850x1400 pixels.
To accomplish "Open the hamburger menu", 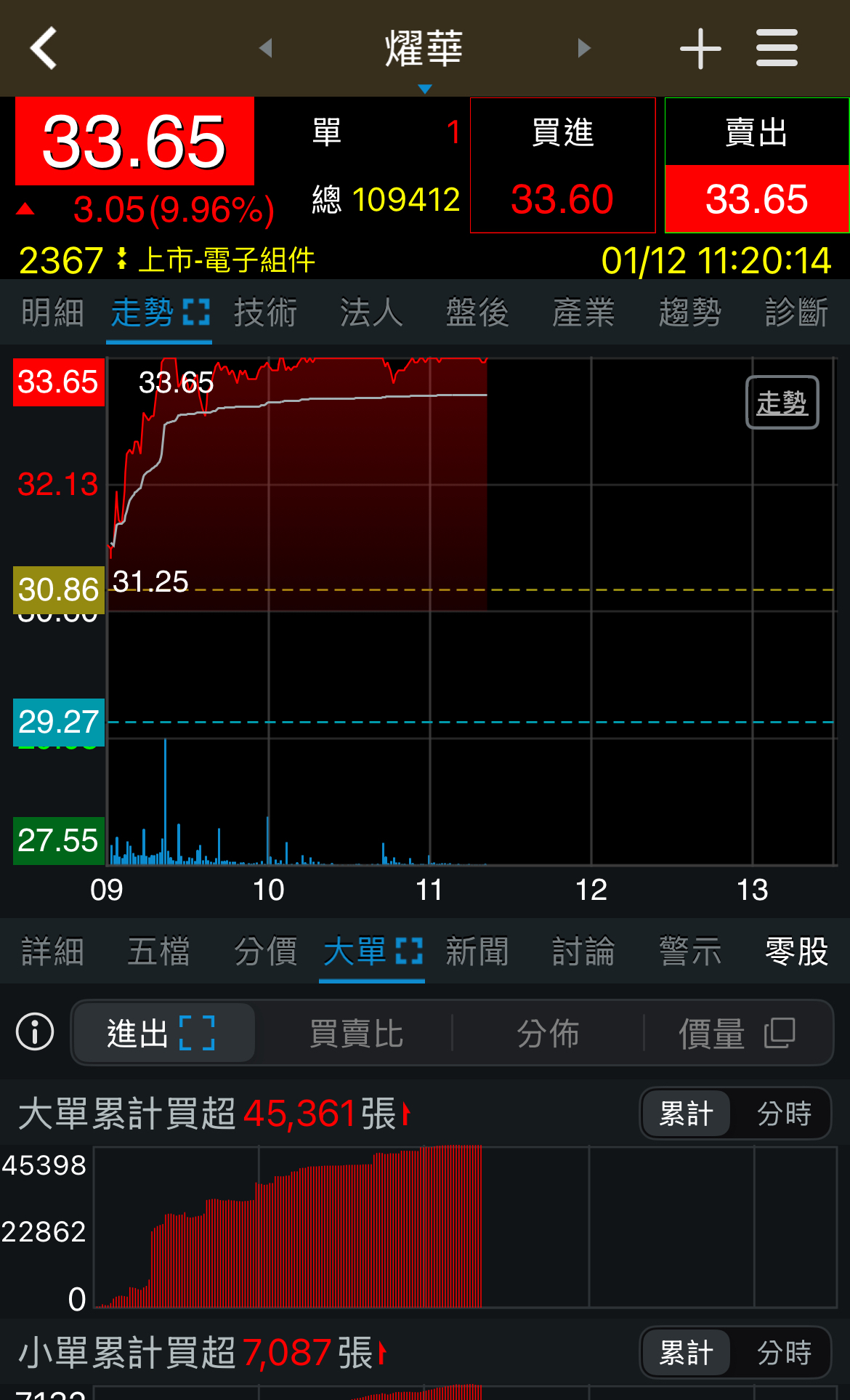I will point(777,48).
